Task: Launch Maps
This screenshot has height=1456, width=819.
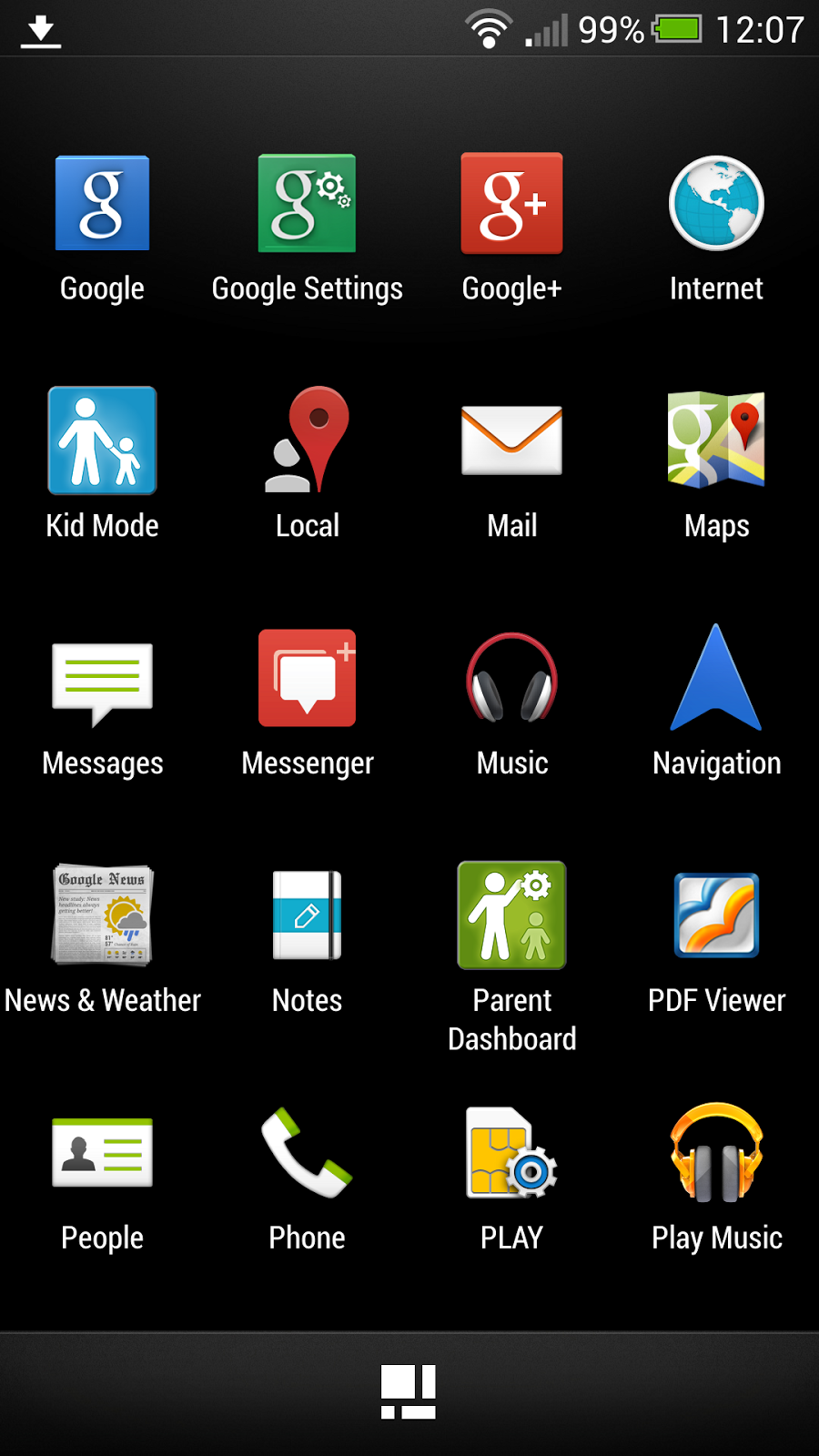Action: pyautogui.click(x=716, y=441)
